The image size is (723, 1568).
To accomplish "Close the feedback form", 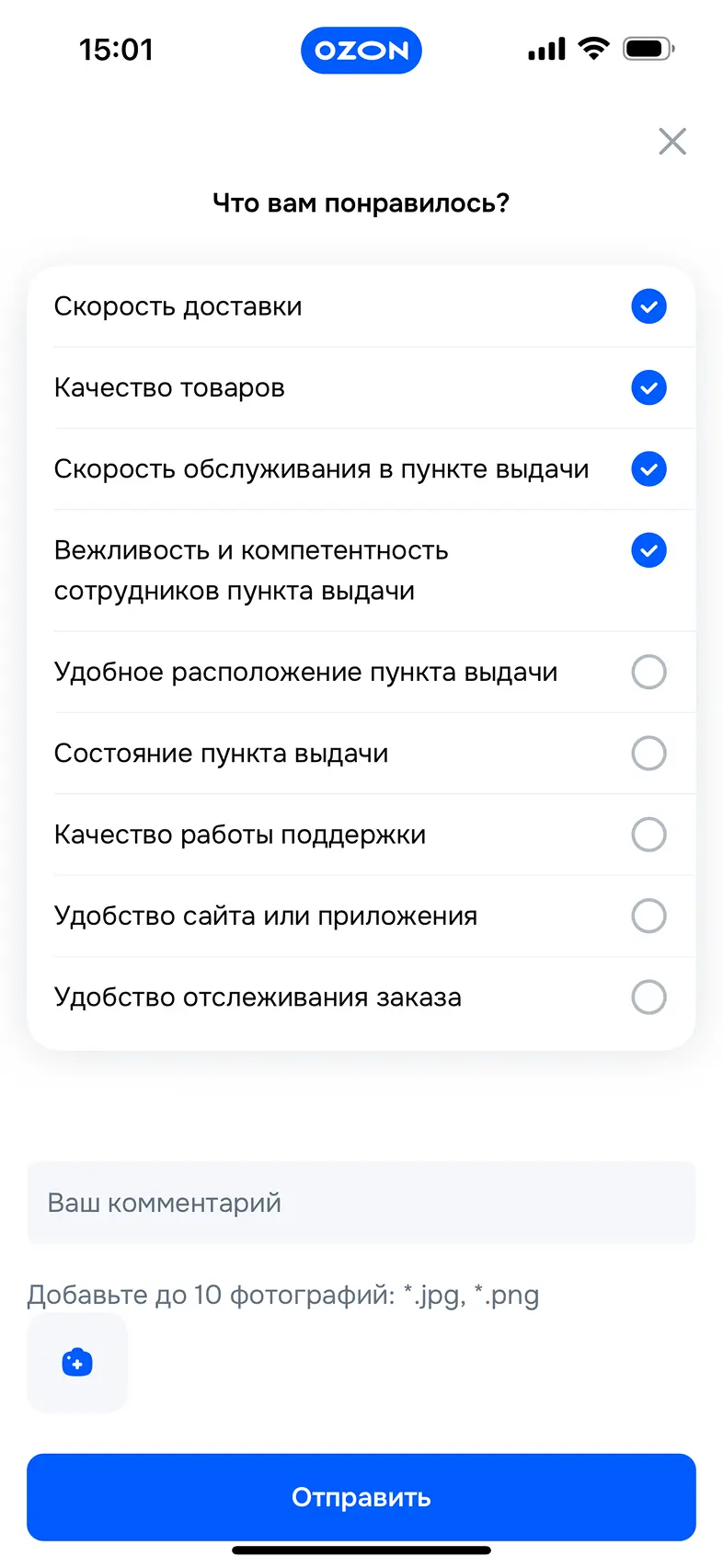I will click(672, 142).
